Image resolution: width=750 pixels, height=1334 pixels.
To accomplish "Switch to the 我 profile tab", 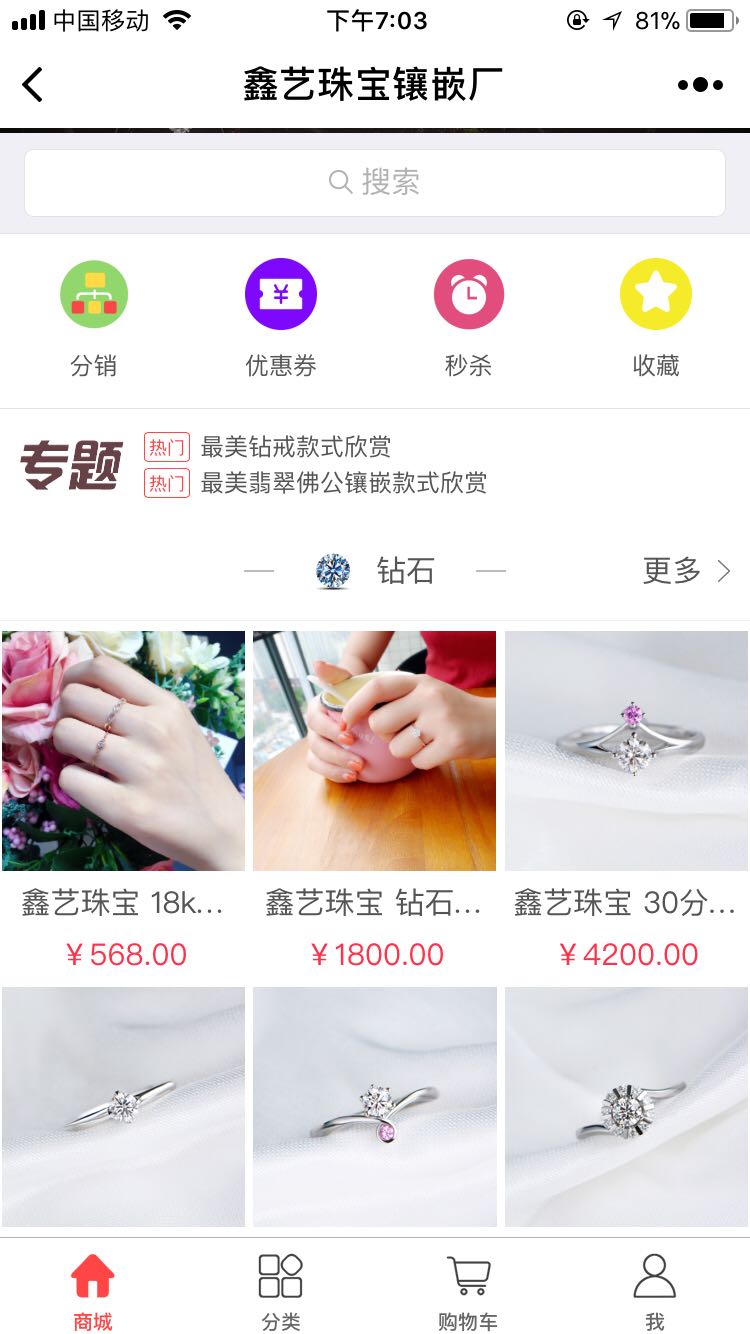I will (x=655, y=1290).
